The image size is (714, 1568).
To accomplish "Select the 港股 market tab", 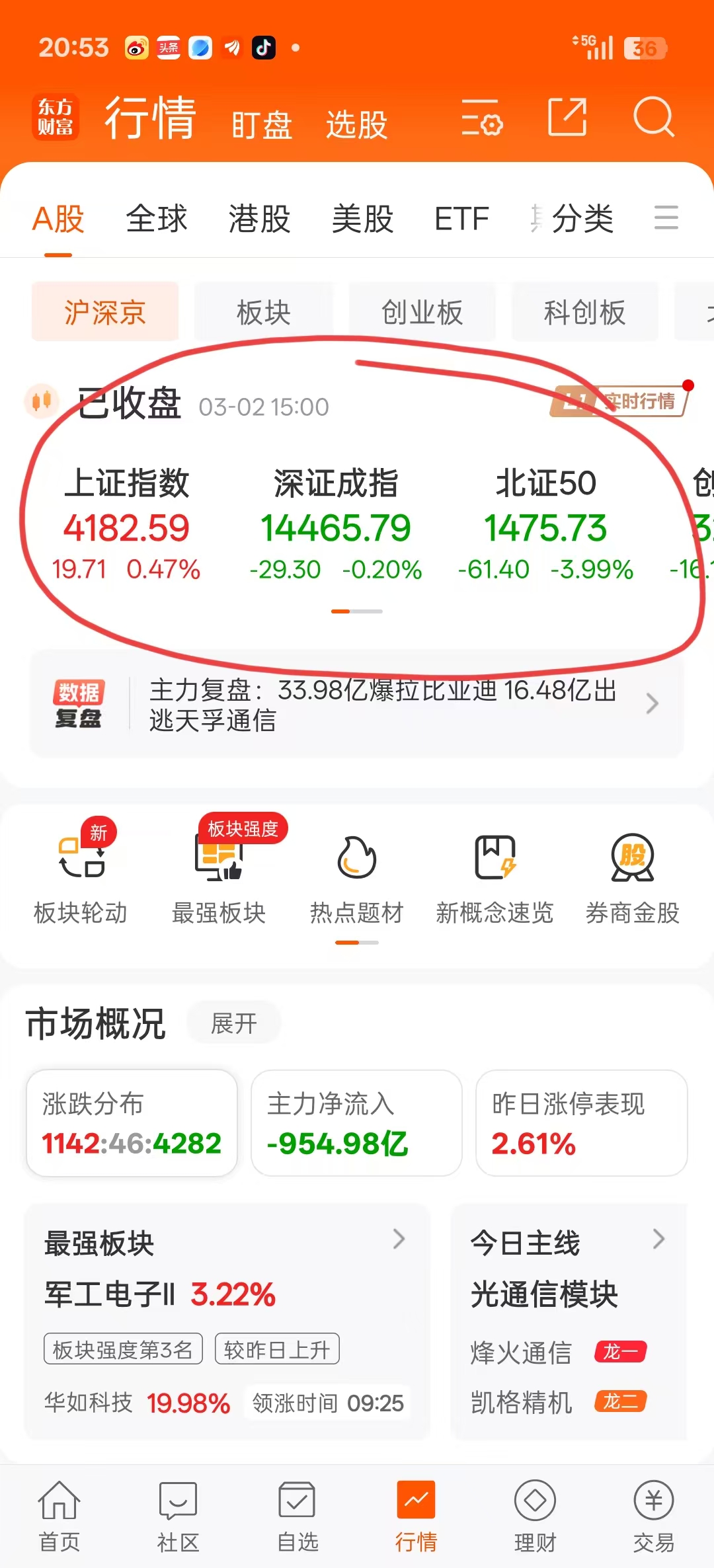I will point(259,219).
